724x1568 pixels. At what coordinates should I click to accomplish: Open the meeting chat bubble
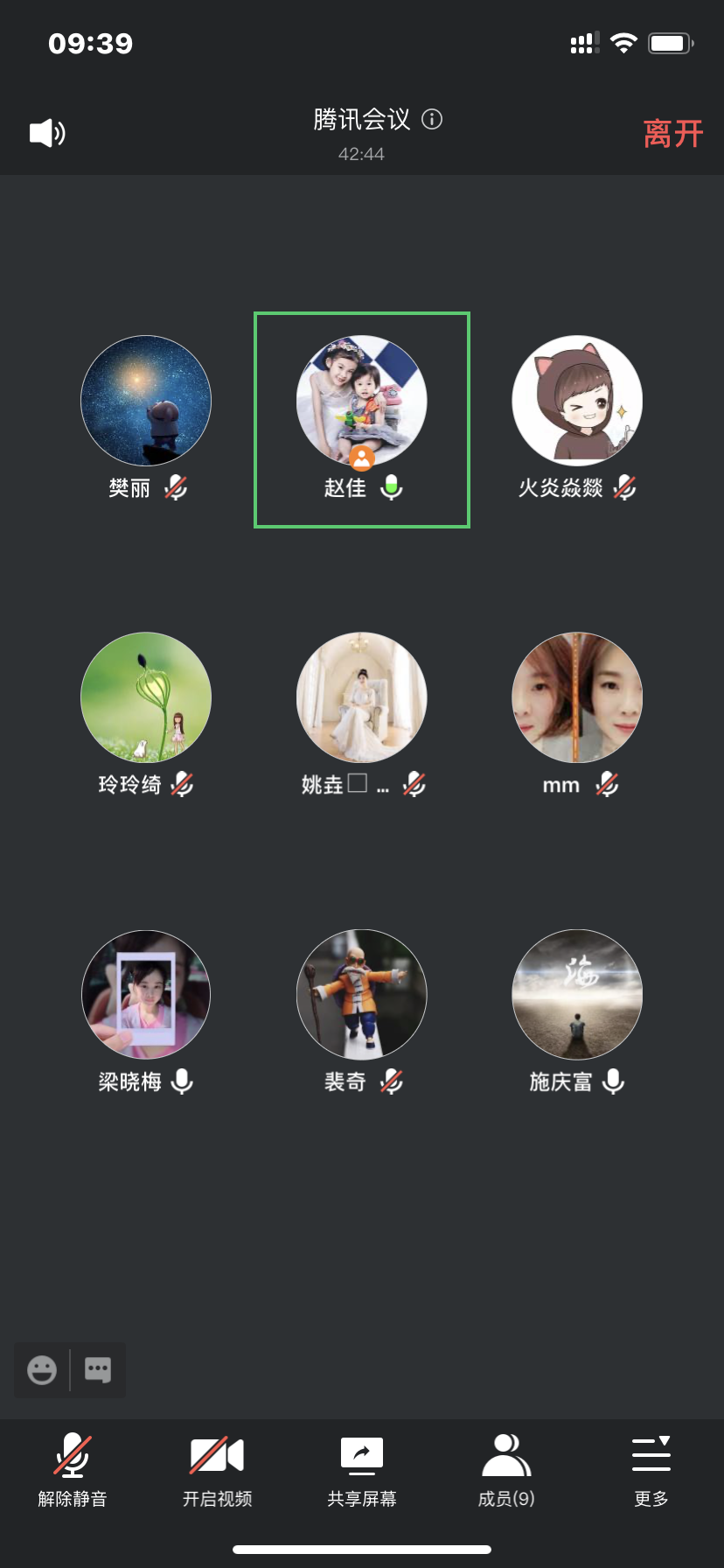coord(97,1369)
